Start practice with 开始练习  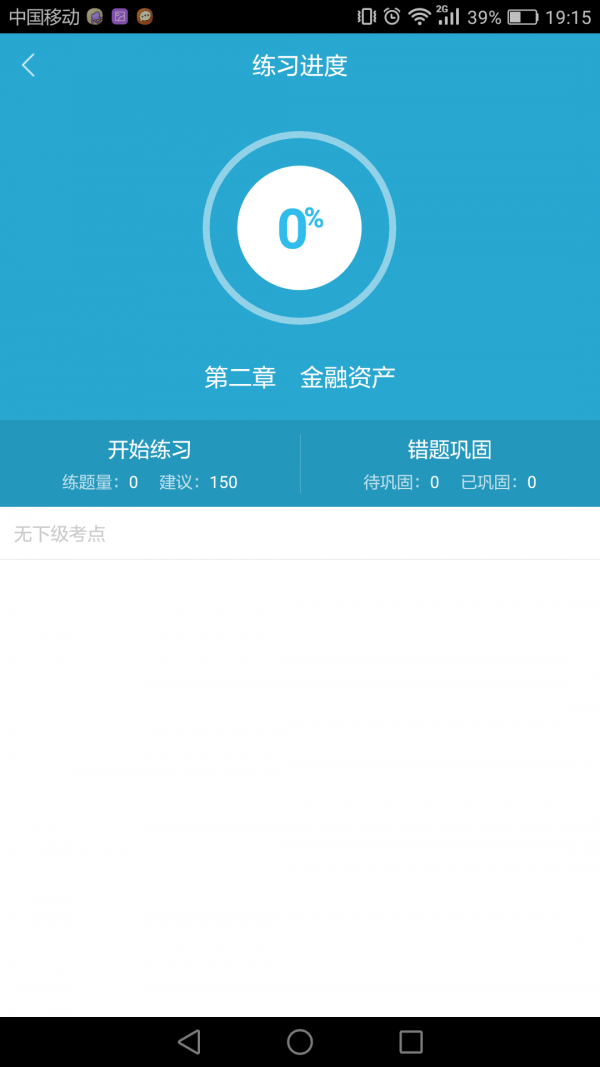tap(150, 463)
